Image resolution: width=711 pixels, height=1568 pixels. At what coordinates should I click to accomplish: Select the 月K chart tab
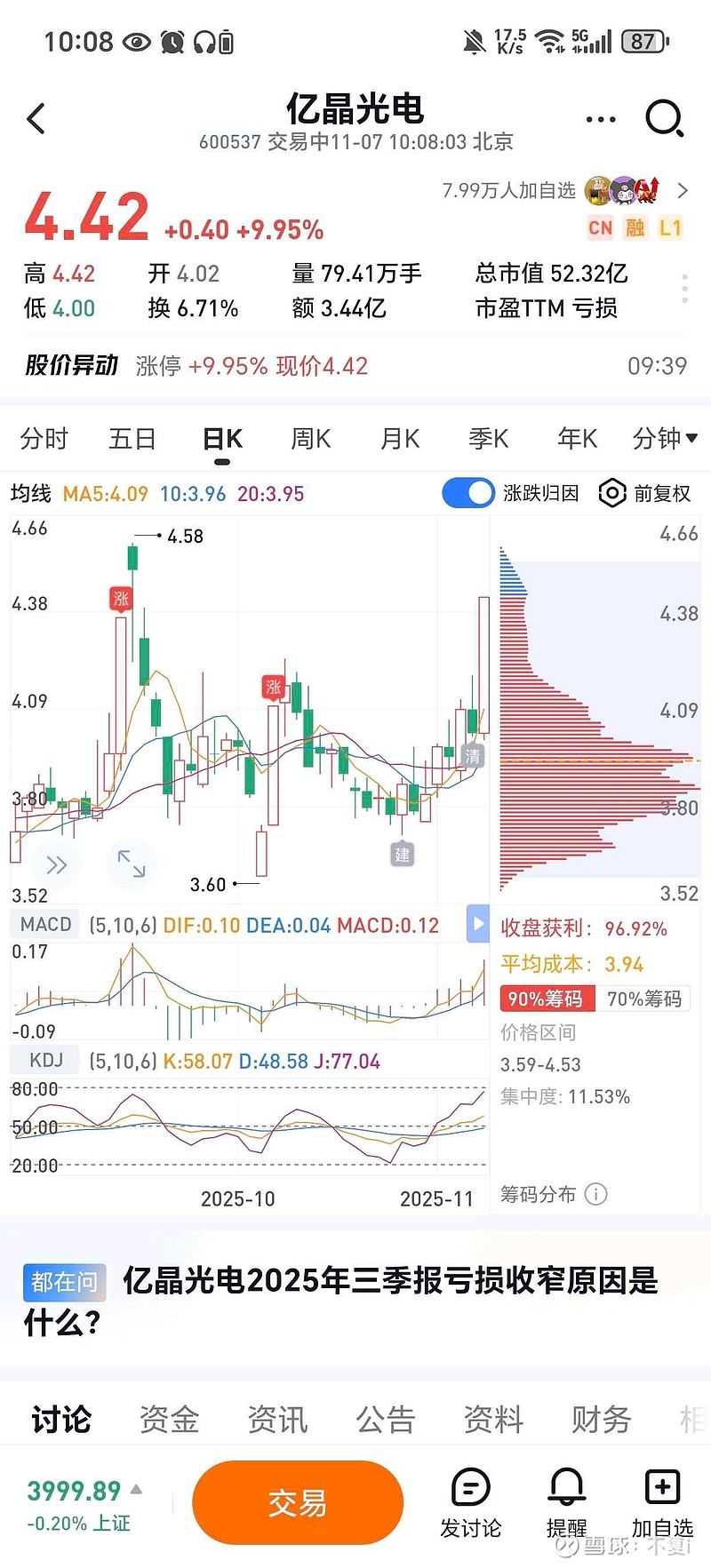(400, 438)
